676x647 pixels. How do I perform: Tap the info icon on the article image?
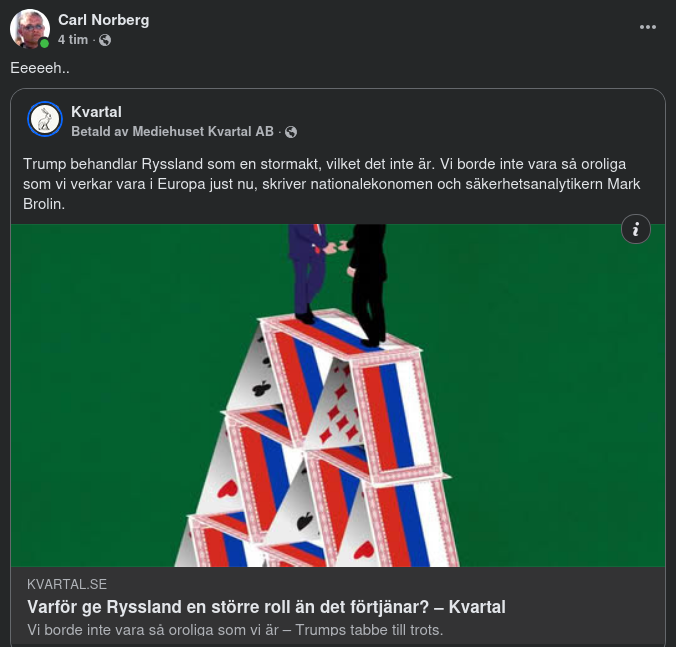coord(635,229)
